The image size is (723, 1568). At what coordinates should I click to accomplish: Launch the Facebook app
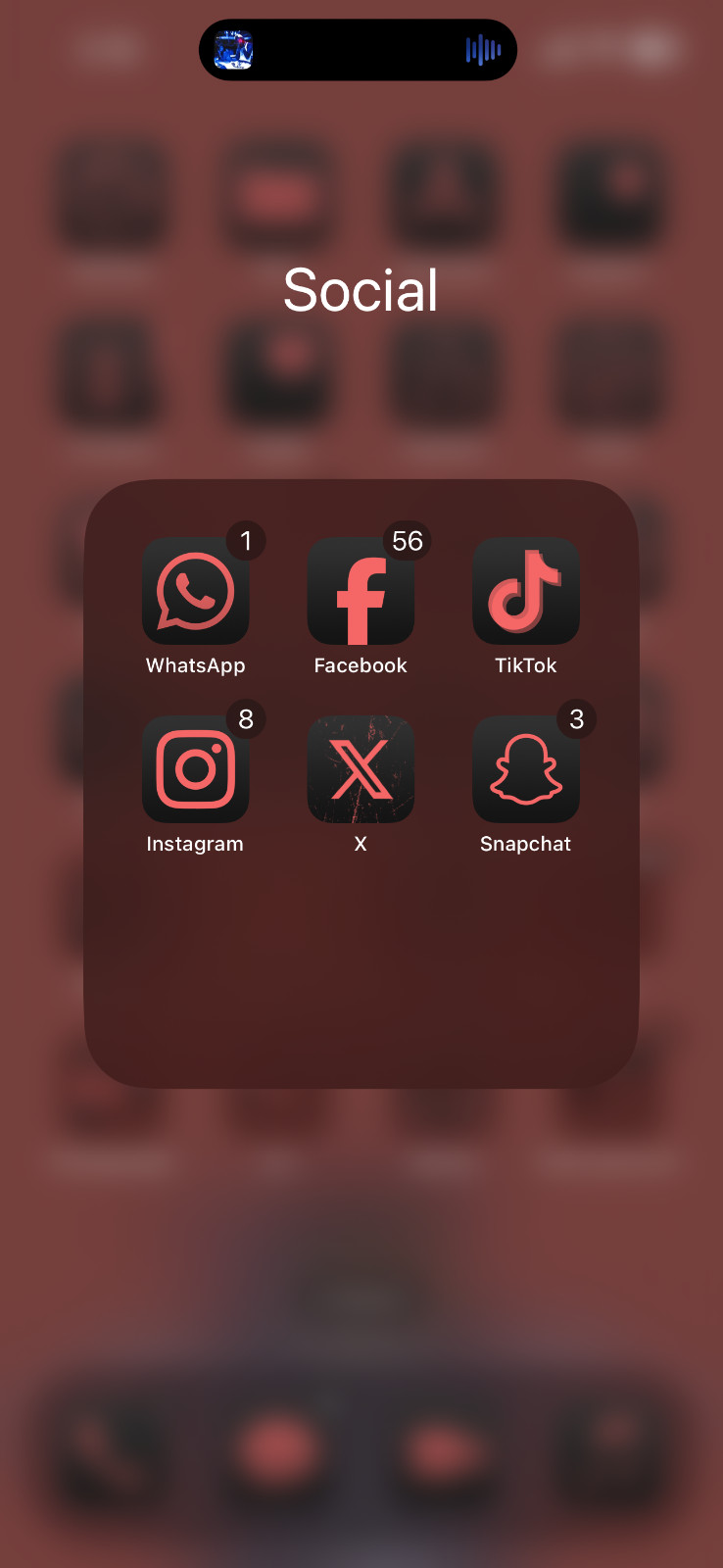click(x=361, y=591)
